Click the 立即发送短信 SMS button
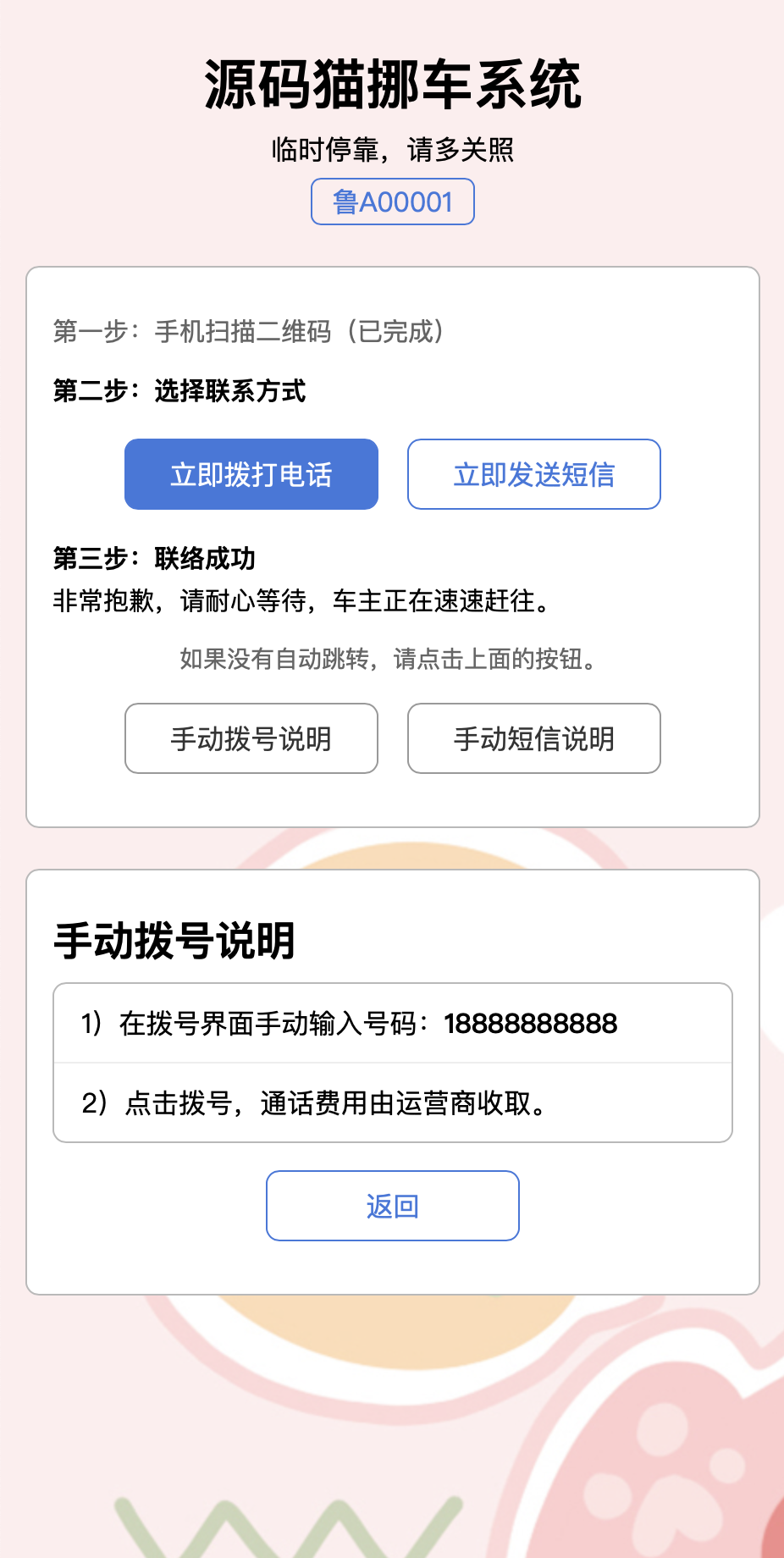This screenshot has height=1558, width=784. (533, 474)
